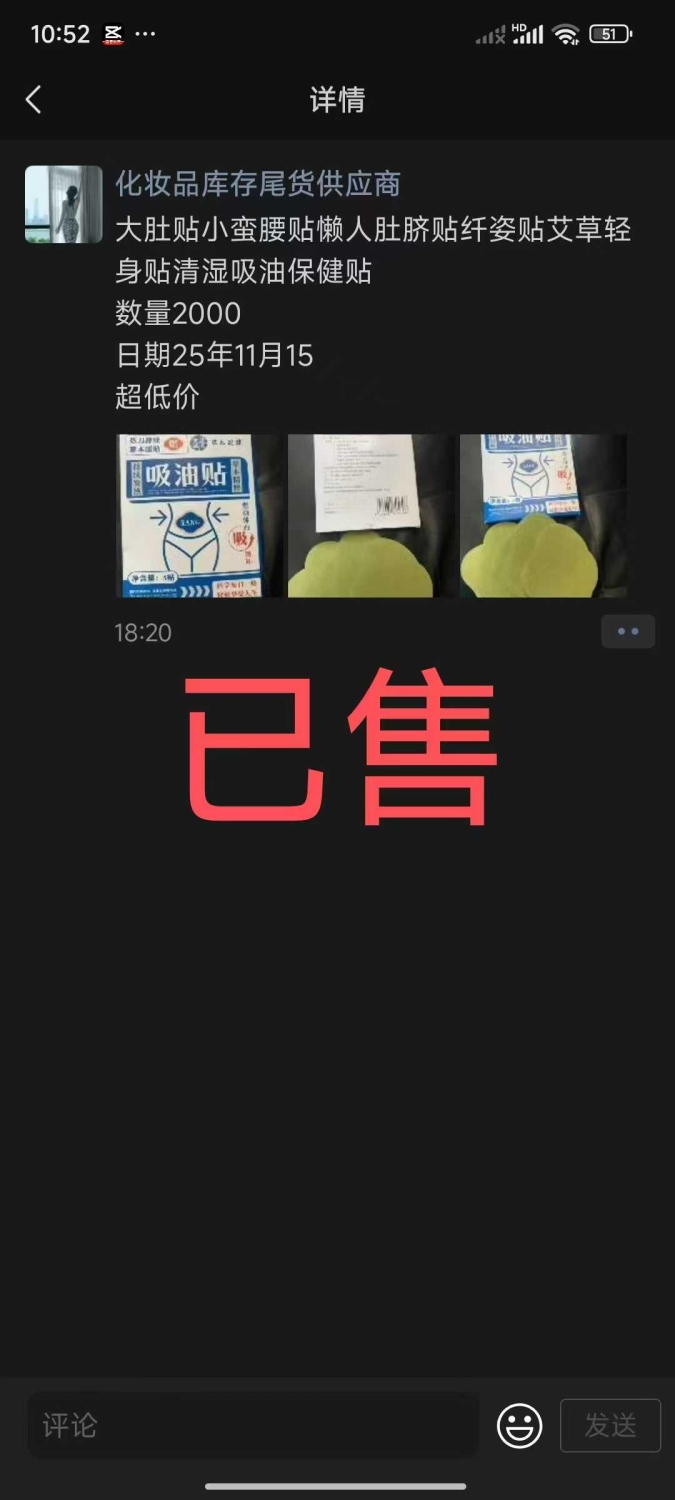
Task: Open 化妆品库存尾货供应商 profile name link
Action: 258,184
